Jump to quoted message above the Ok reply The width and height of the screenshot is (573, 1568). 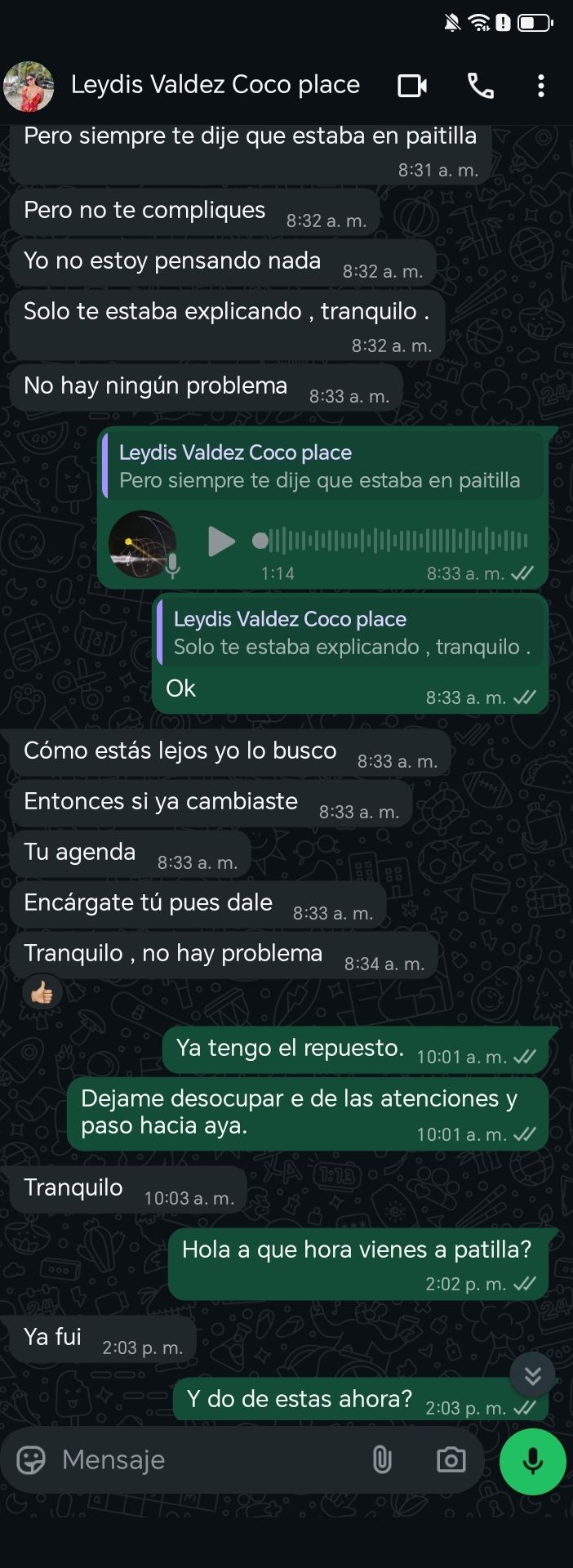point(351,634)
